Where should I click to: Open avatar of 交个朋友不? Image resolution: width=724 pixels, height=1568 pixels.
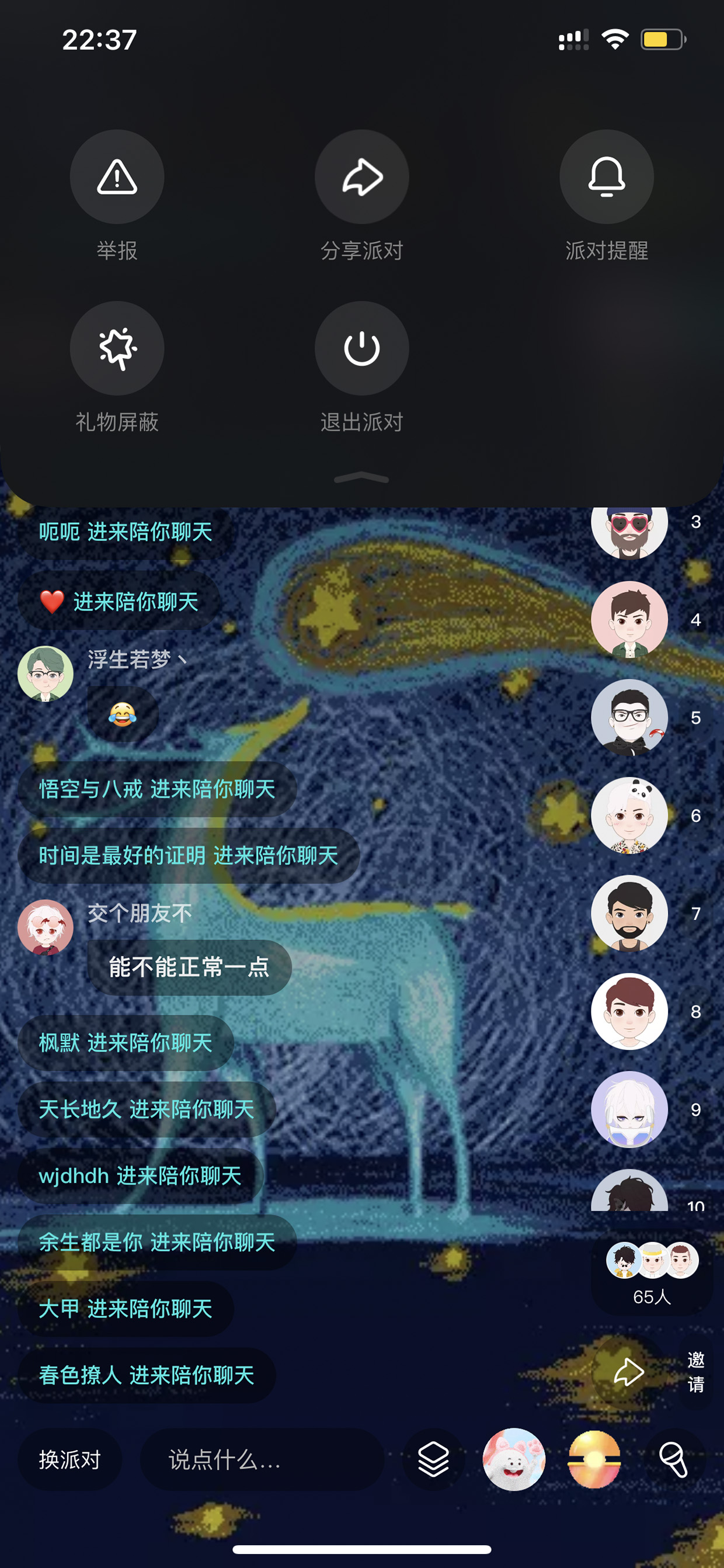[46, 927]
